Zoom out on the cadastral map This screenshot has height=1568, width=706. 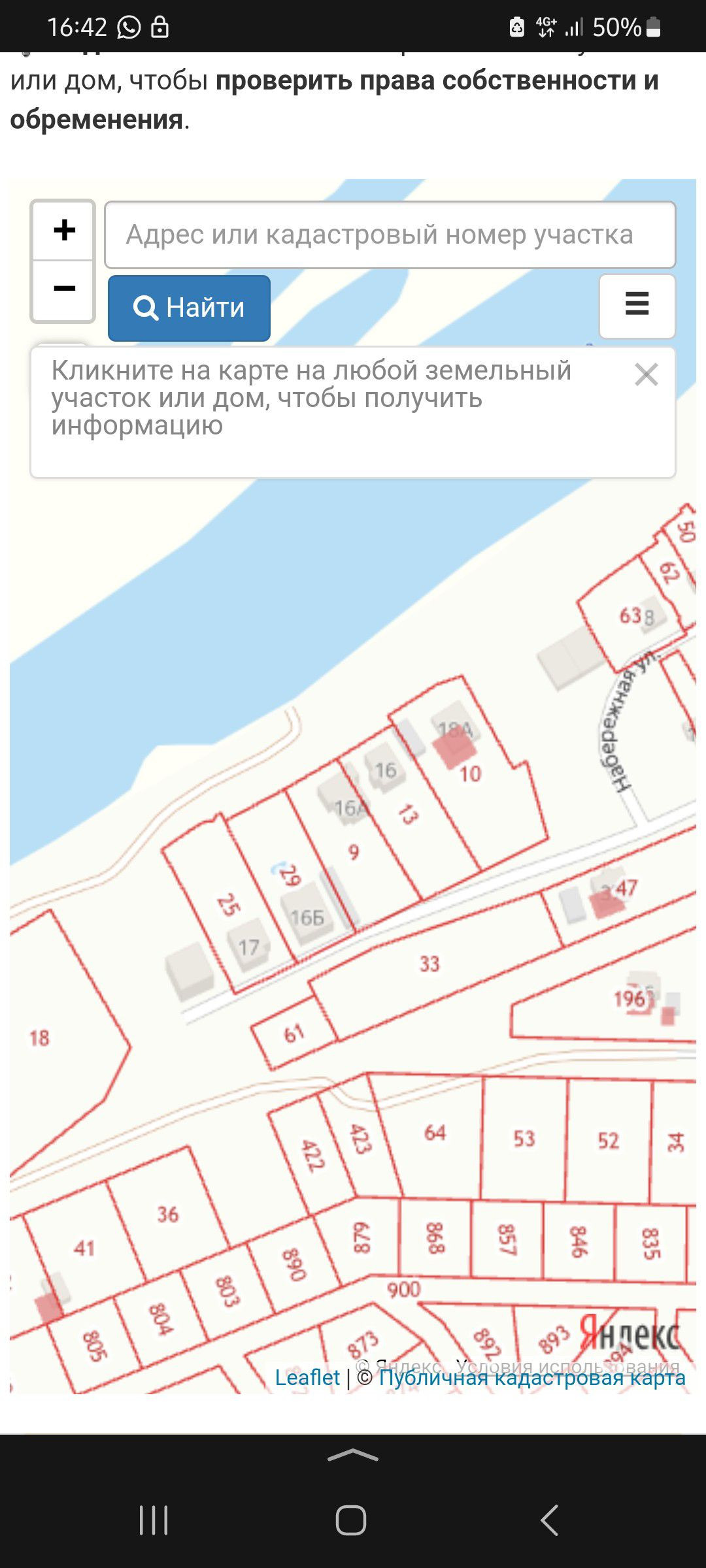click(63, 289)
